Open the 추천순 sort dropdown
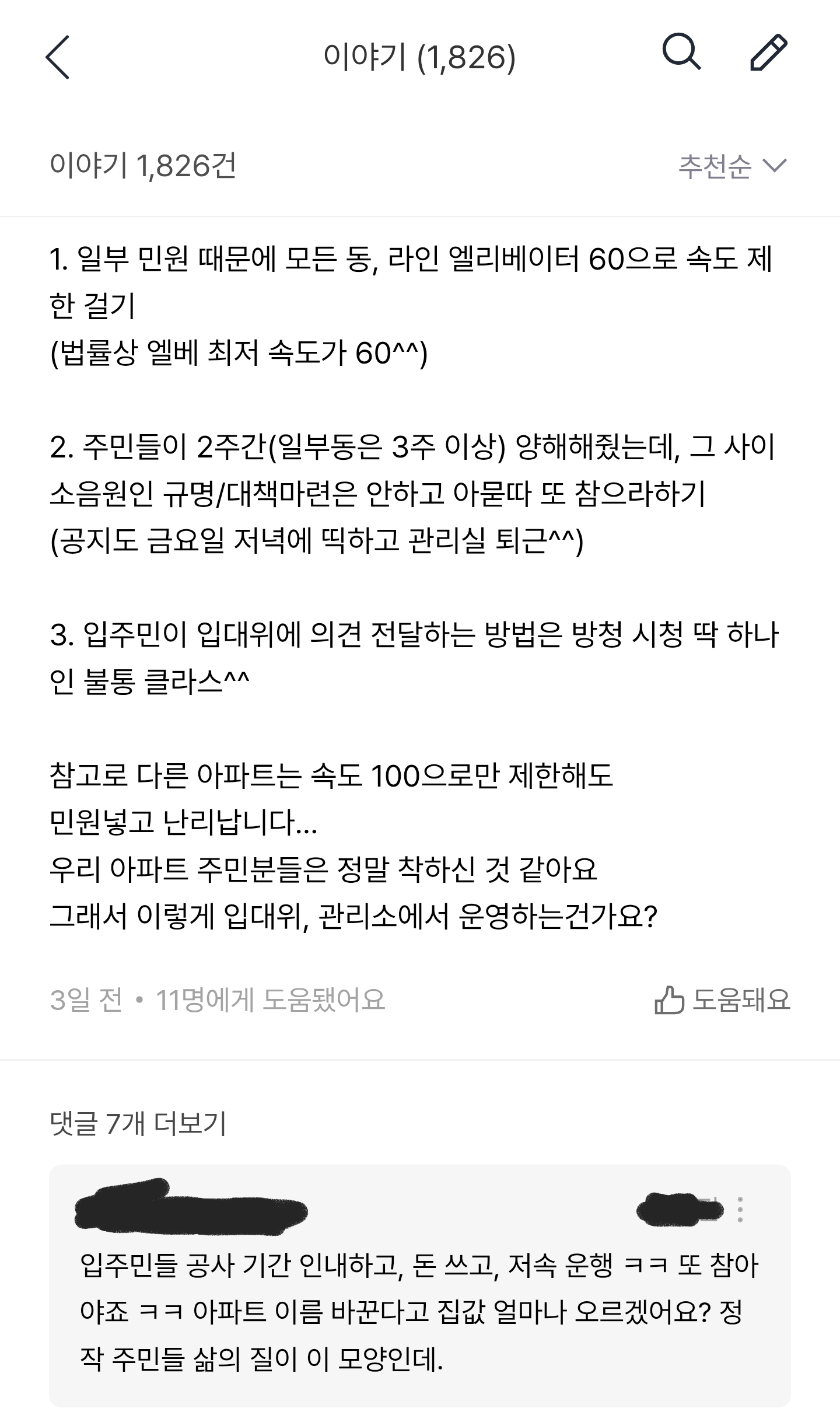 click(x=733, y=166)
